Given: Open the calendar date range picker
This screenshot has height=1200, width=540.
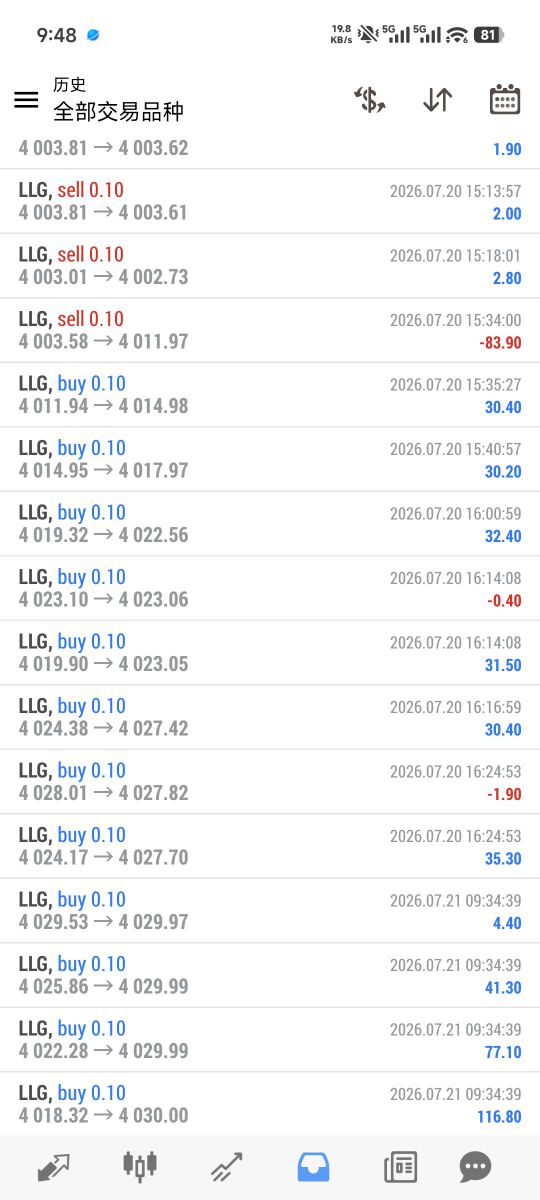Looking at the screenshot, I should (x=505, y=100).
